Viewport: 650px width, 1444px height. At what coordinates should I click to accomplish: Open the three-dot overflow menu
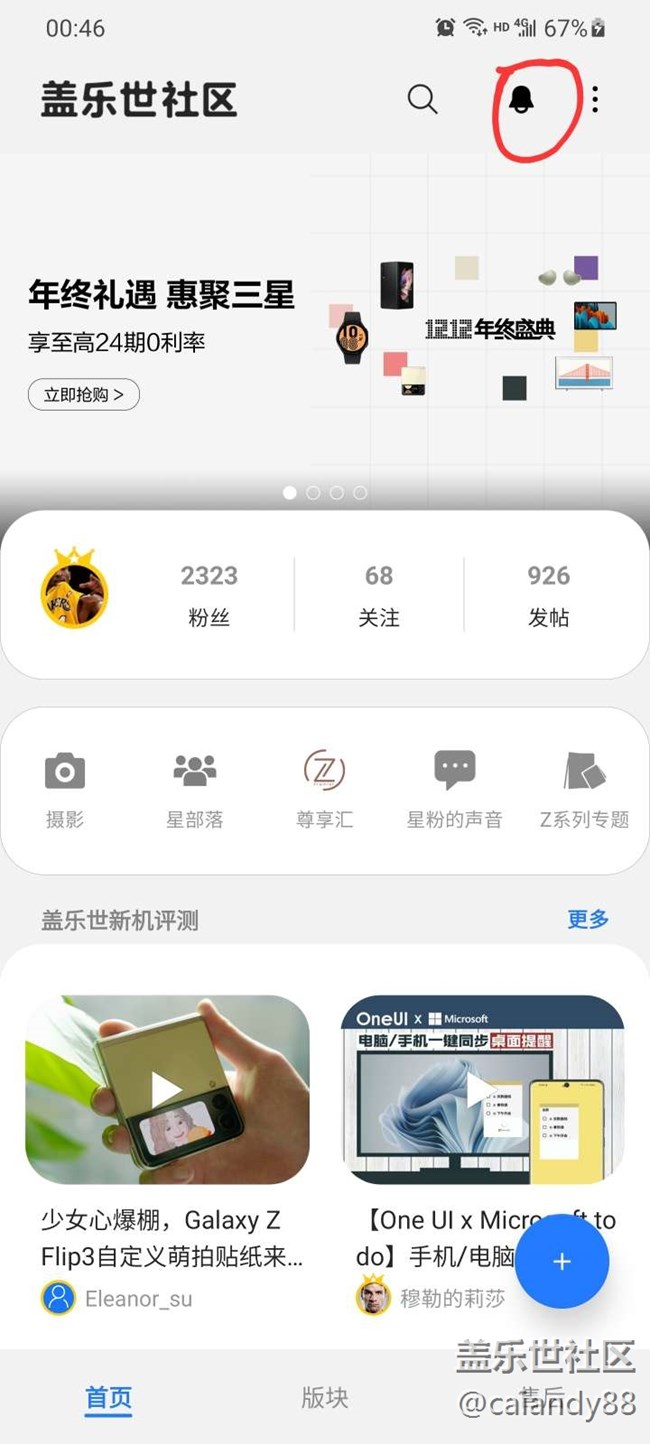[595, 99]
